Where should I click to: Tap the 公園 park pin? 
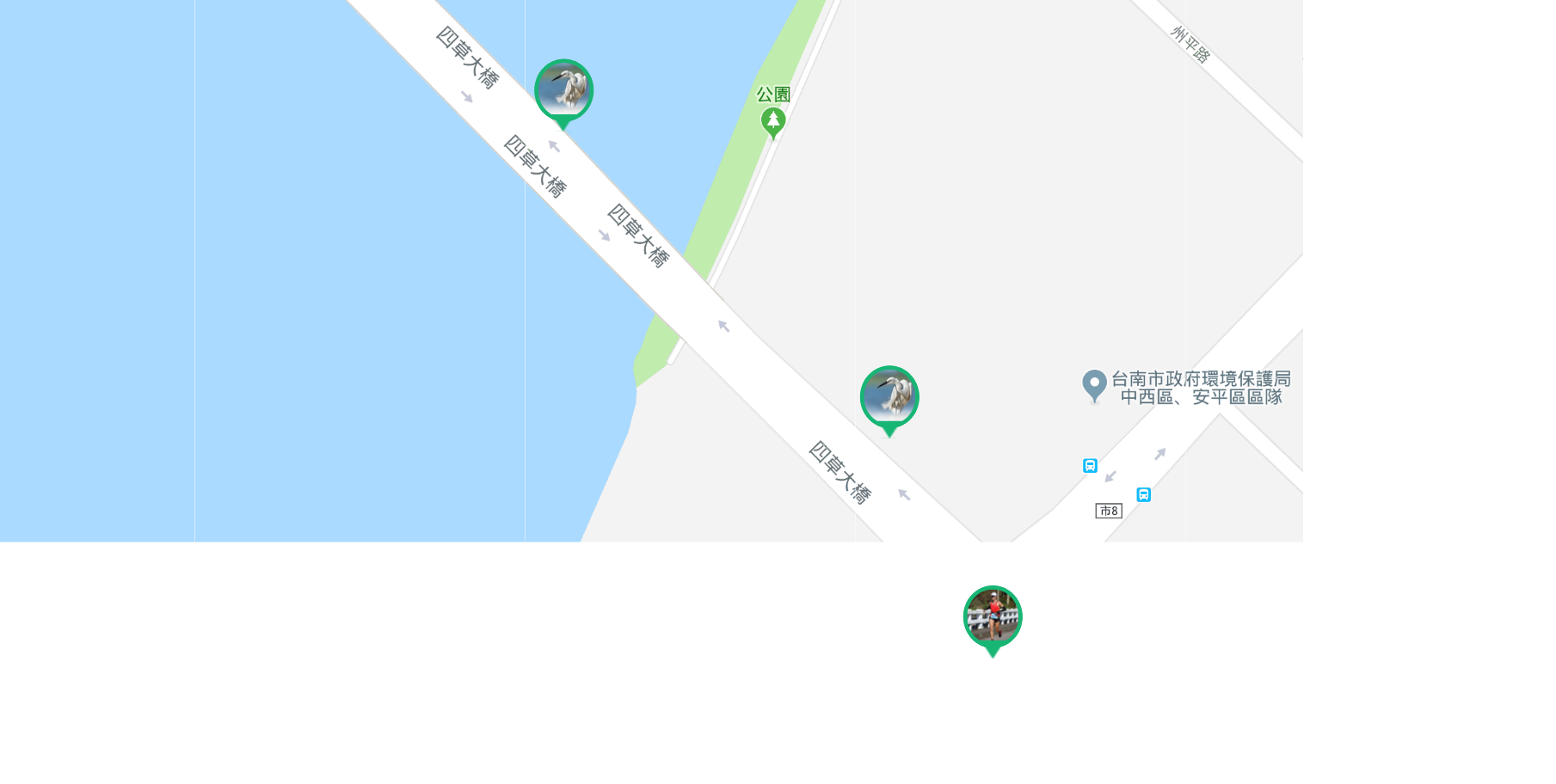pyautogui.click(x=773, y=121)
